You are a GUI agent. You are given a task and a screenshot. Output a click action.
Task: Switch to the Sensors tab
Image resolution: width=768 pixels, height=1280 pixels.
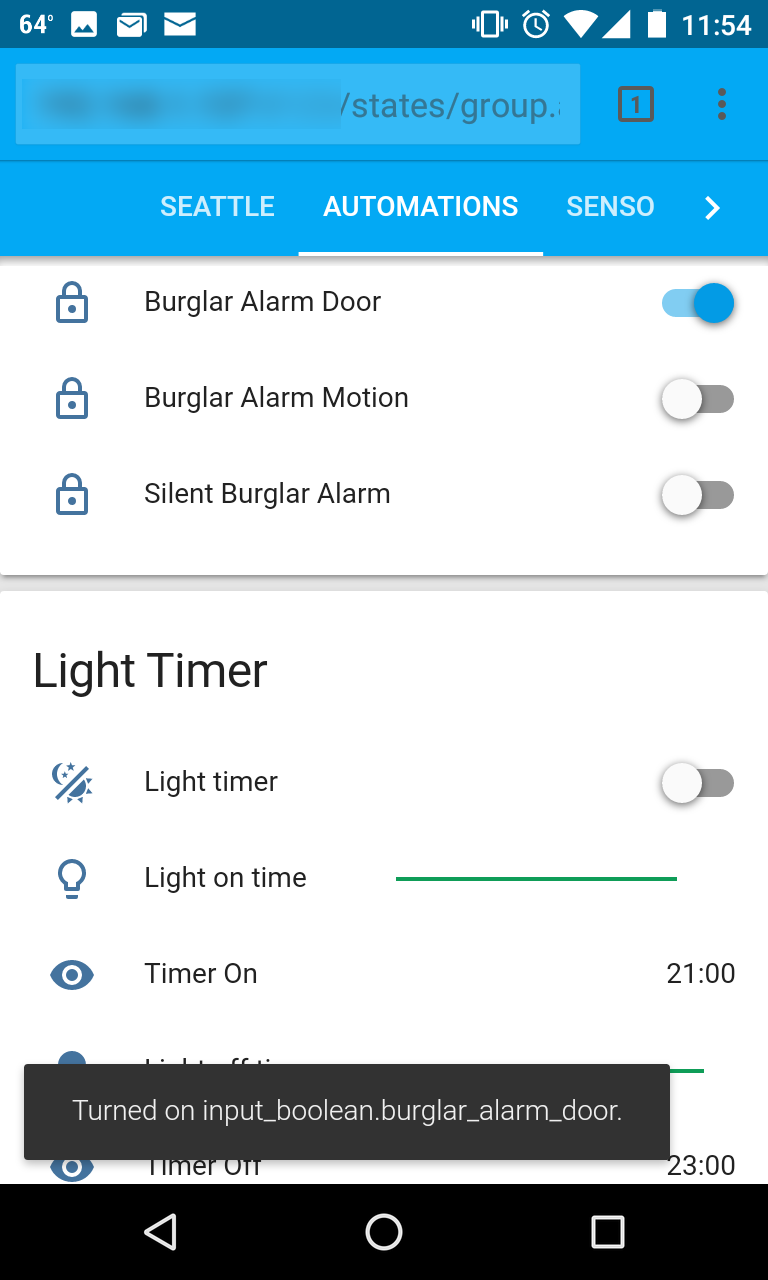pyautogui.click(x=610, y=207)
